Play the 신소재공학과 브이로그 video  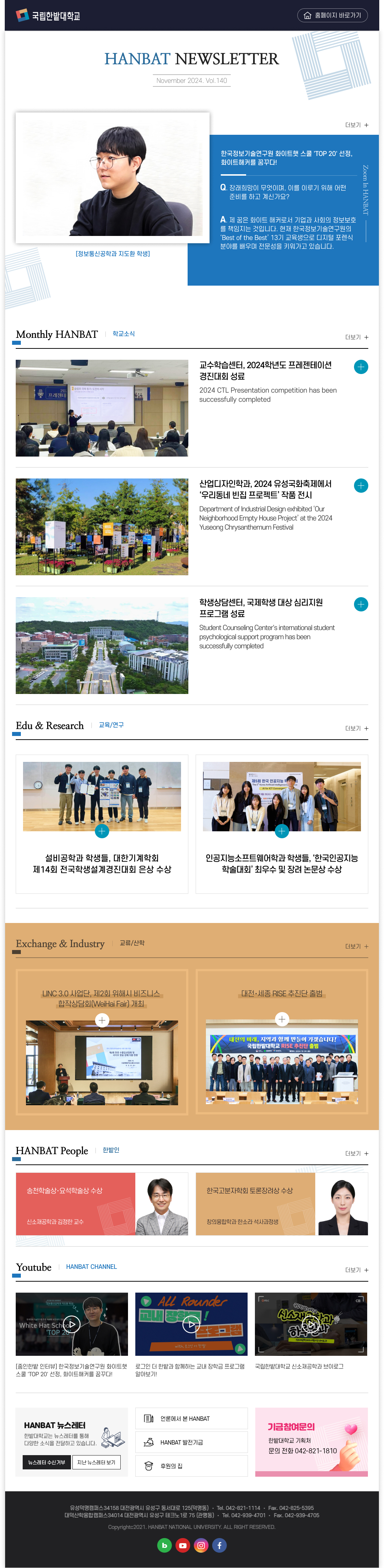[311, 1323]
